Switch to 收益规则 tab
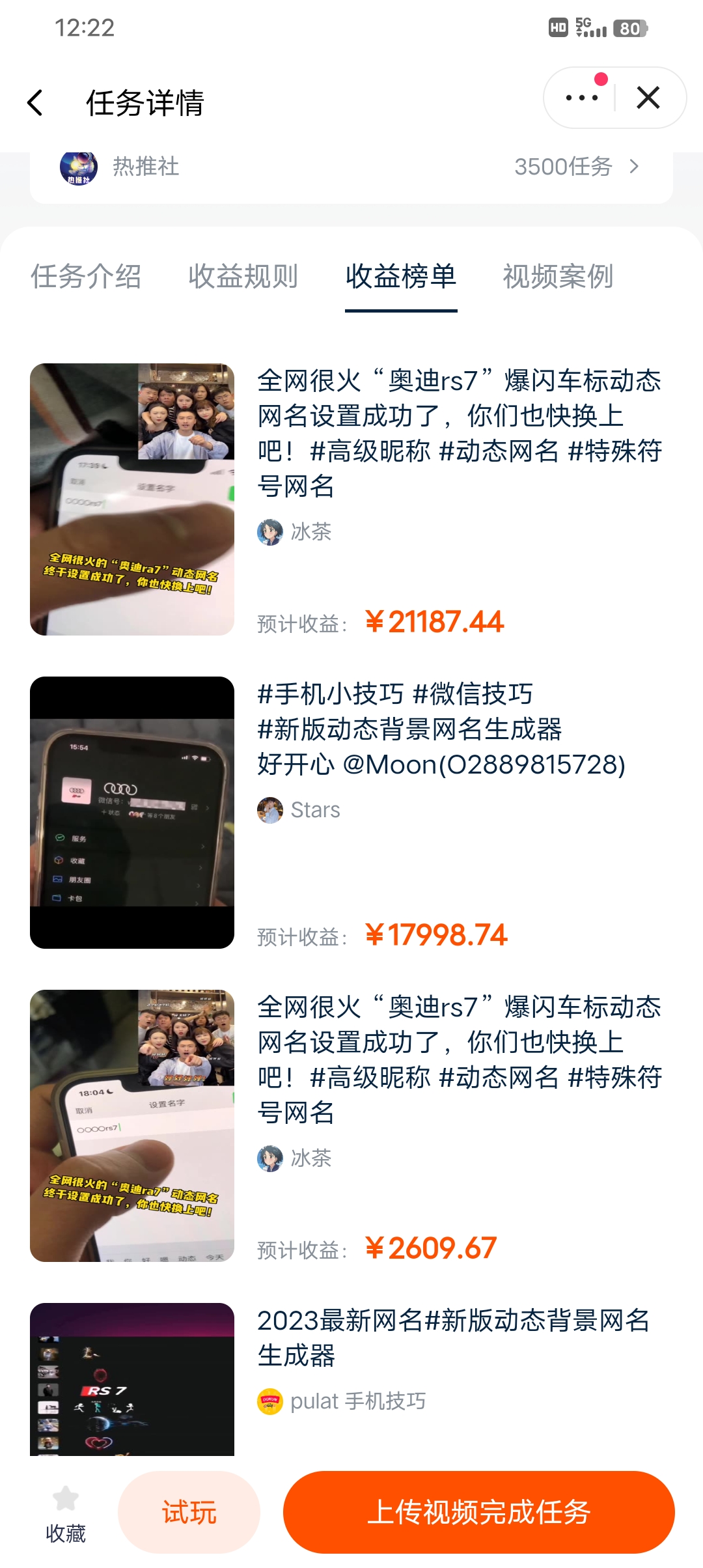The image size is (703, 1568). tap(243, 277)
